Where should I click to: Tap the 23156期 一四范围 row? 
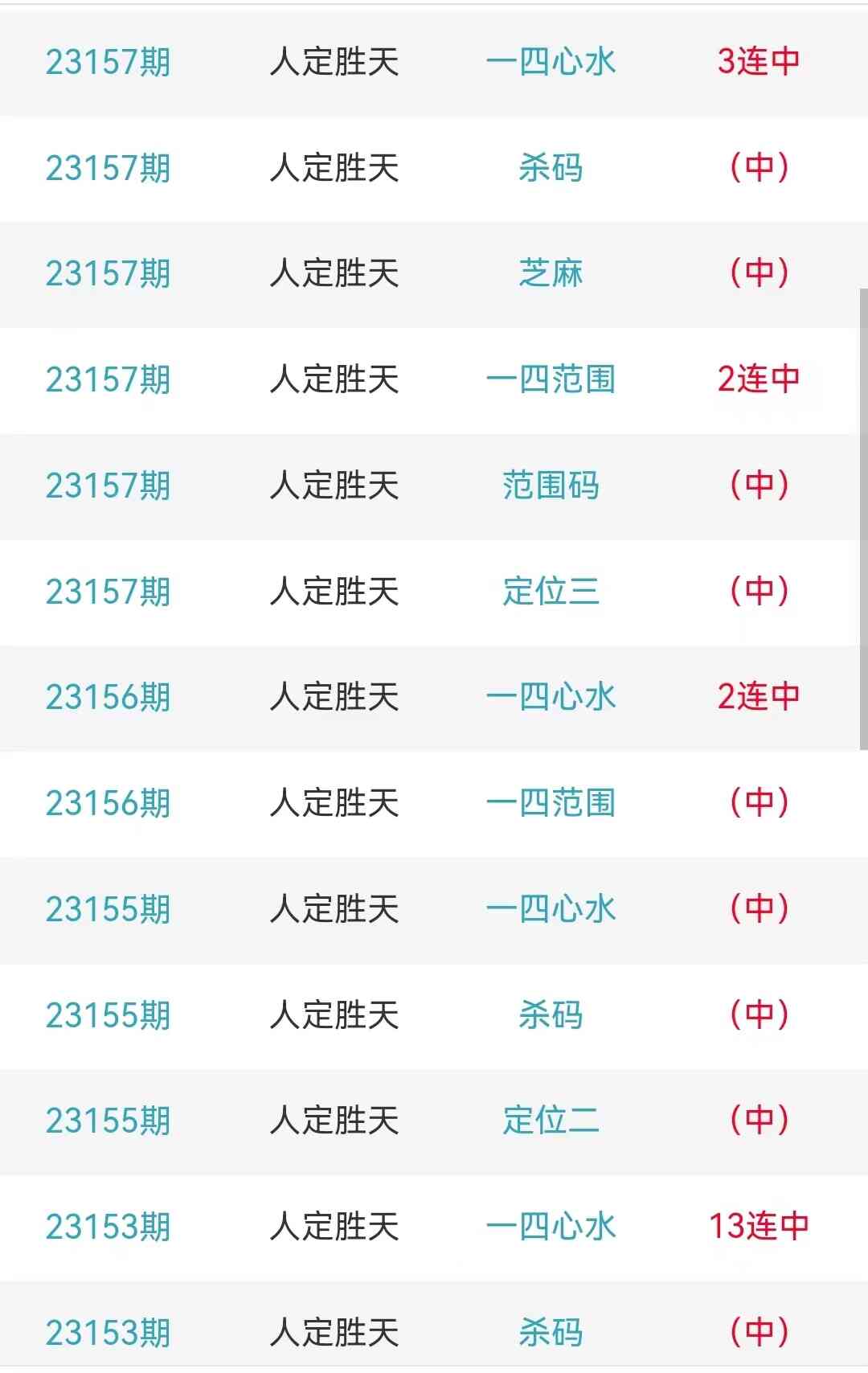pyautogui.click(x=551, y=803)
